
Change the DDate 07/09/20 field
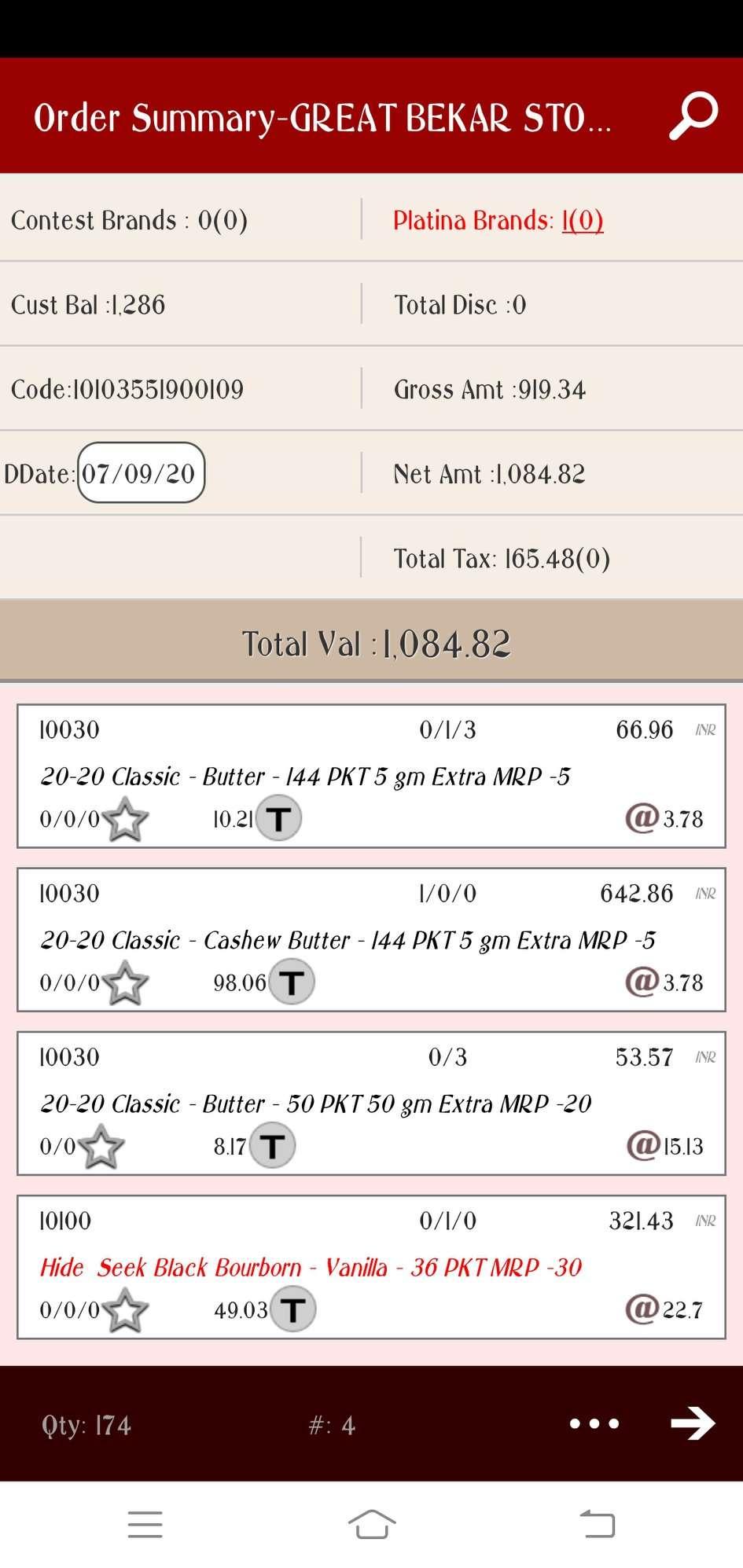141,473
